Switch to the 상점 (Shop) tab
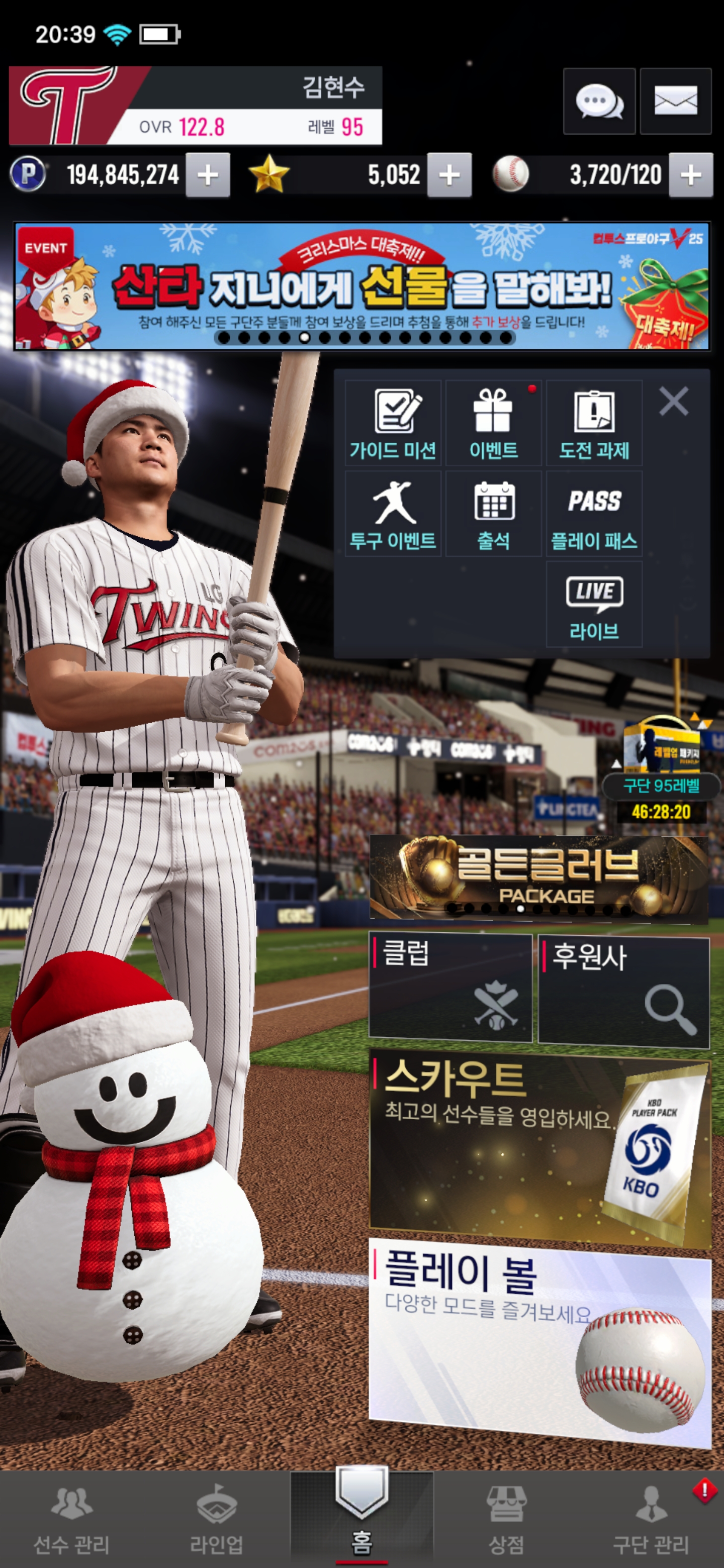724x1568 pixels. point(506,1518)
